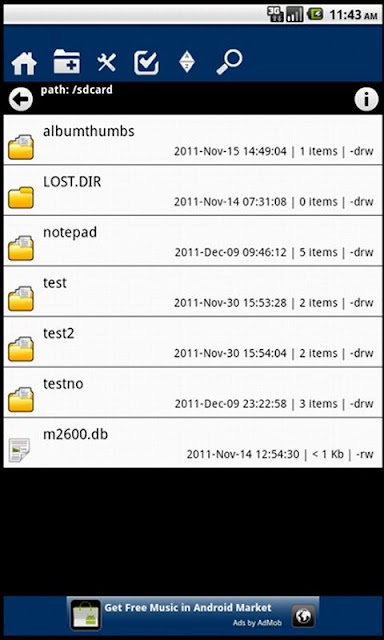The image size is (384, 640).
Task: Open the LOST.DIR folder
Action: 193,190
